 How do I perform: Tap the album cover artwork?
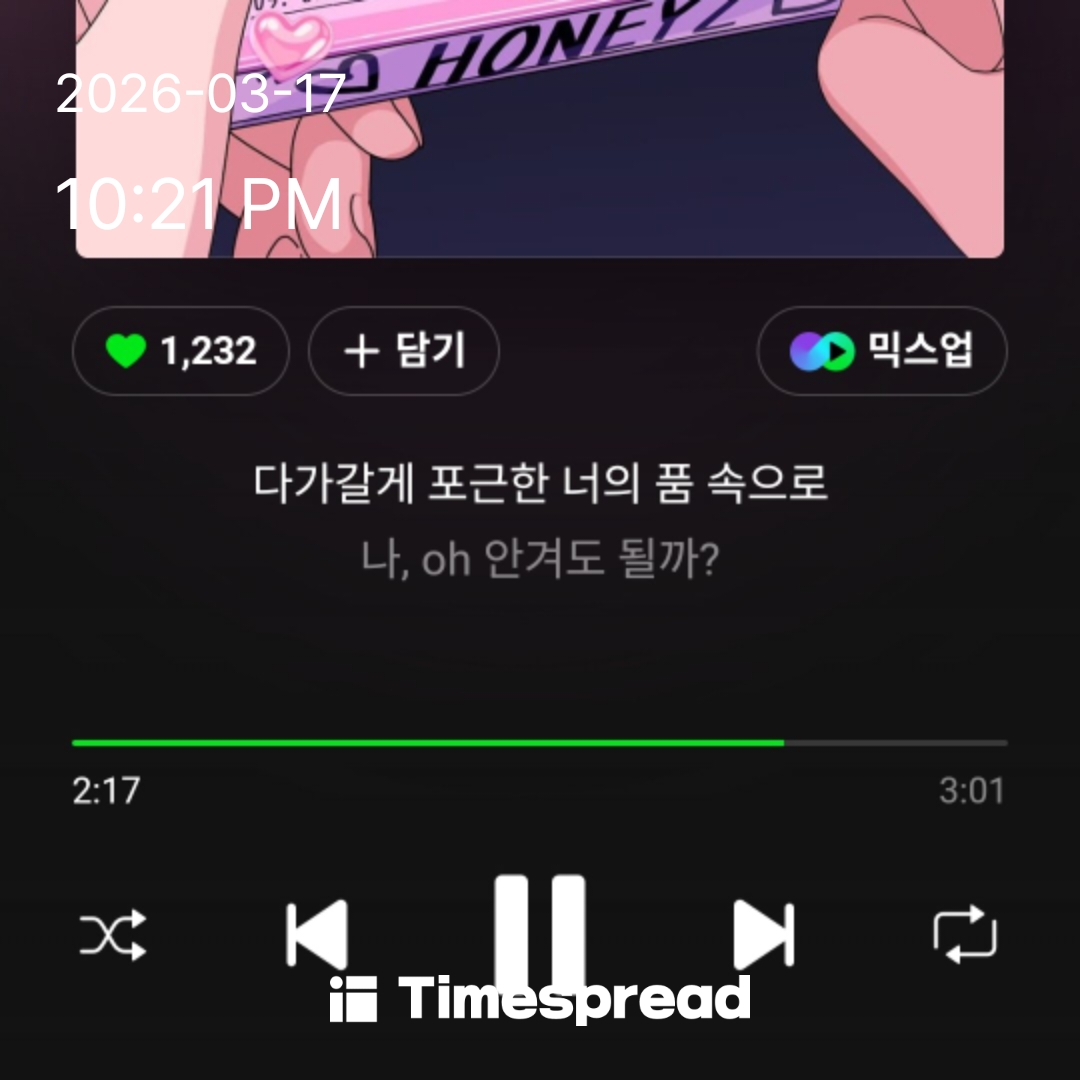click(540, 129)
